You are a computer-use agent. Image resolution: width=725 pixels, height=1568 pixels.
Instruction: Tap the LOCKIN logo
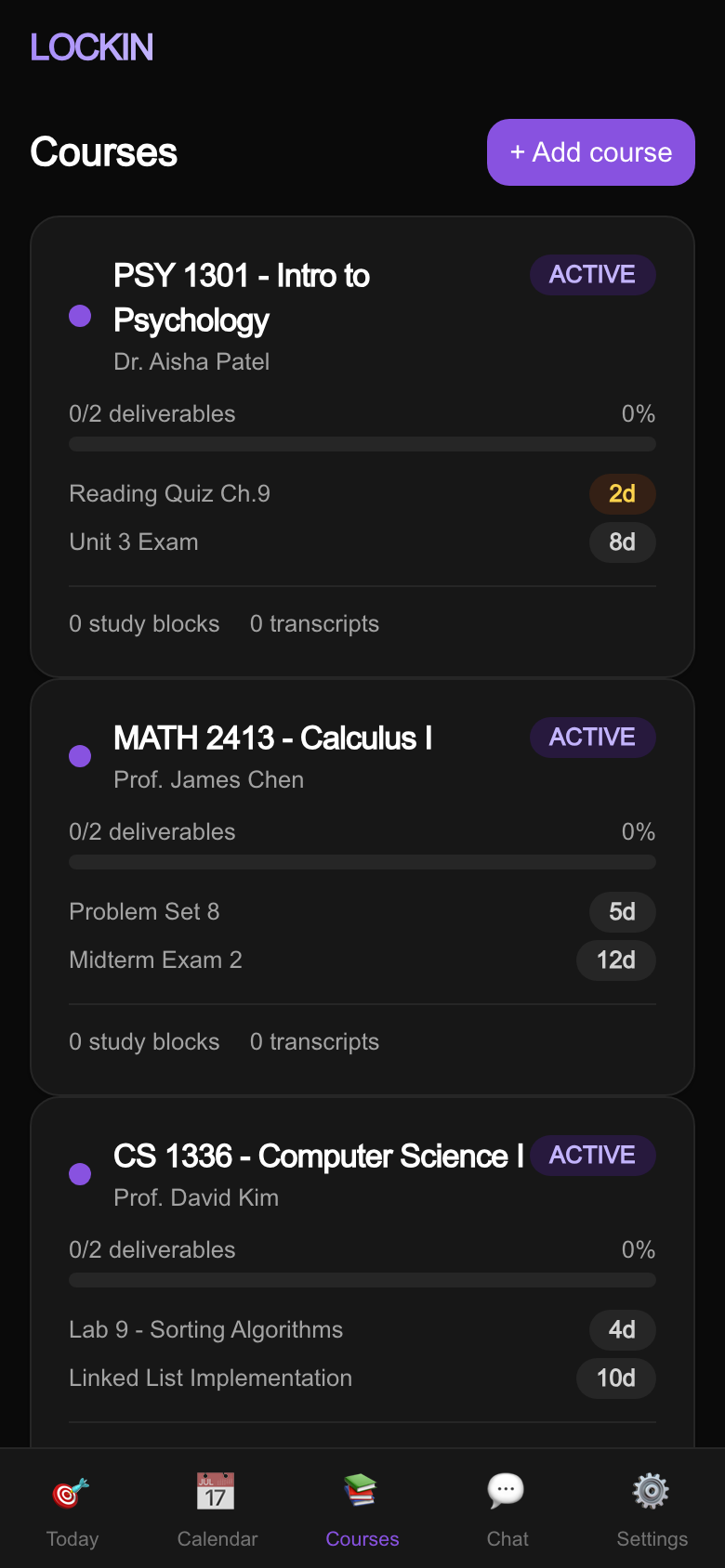click(x=91, y=46)
